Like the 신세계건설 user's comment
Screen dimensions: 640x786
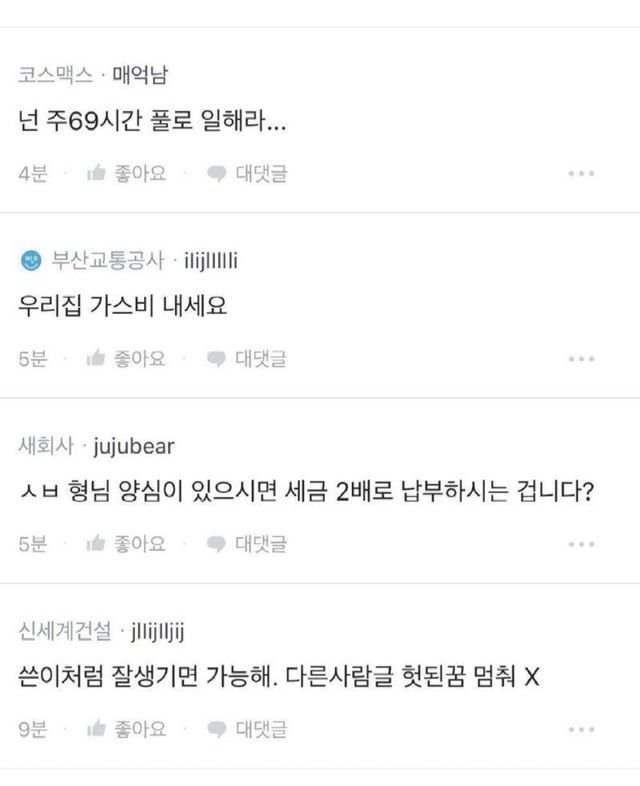tap(125, 729)
